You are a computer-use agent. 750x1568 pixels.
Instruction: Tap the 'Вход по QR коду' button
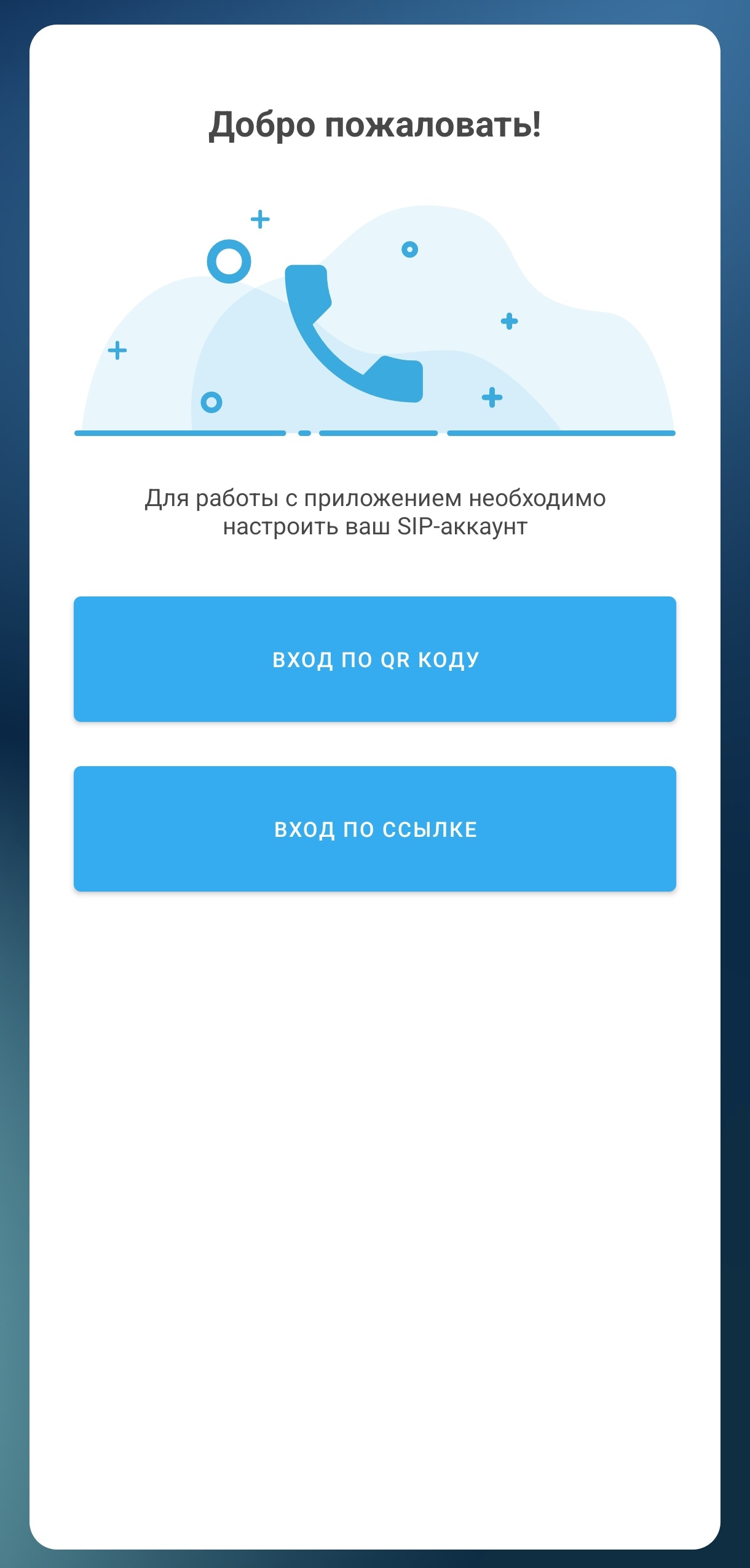(375, 659)
